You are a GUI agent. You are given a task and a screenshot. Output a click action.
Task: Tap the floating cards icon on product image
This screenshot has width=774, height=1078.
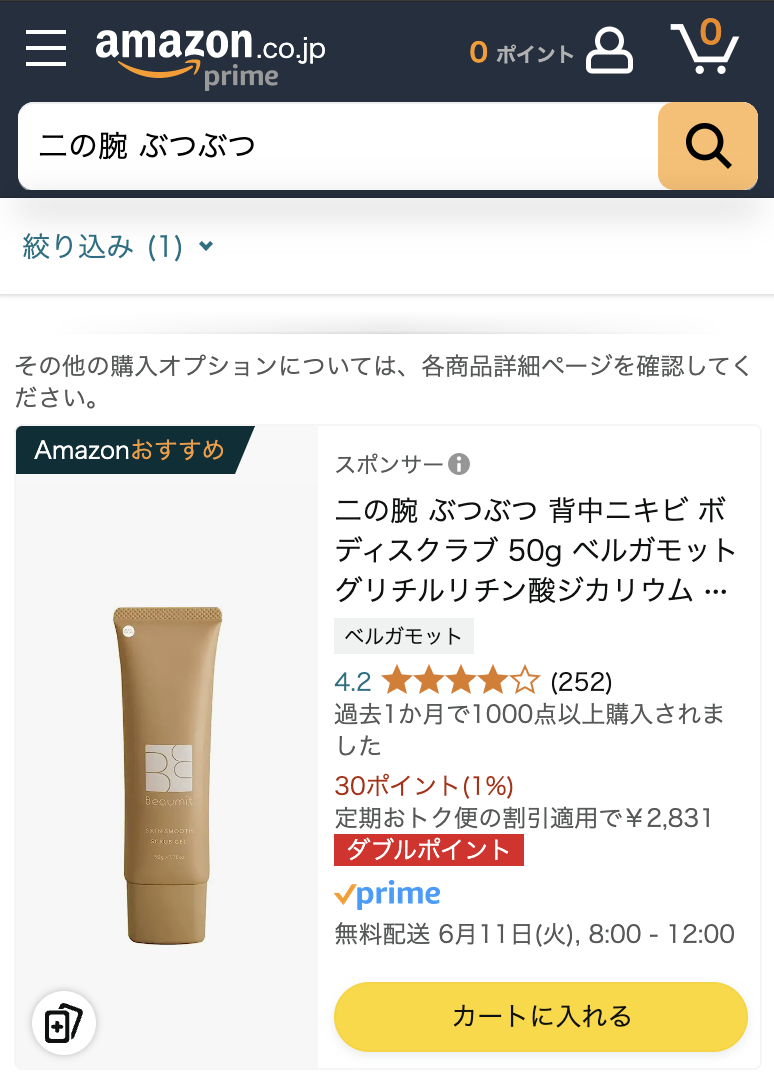pos(64,1024)
